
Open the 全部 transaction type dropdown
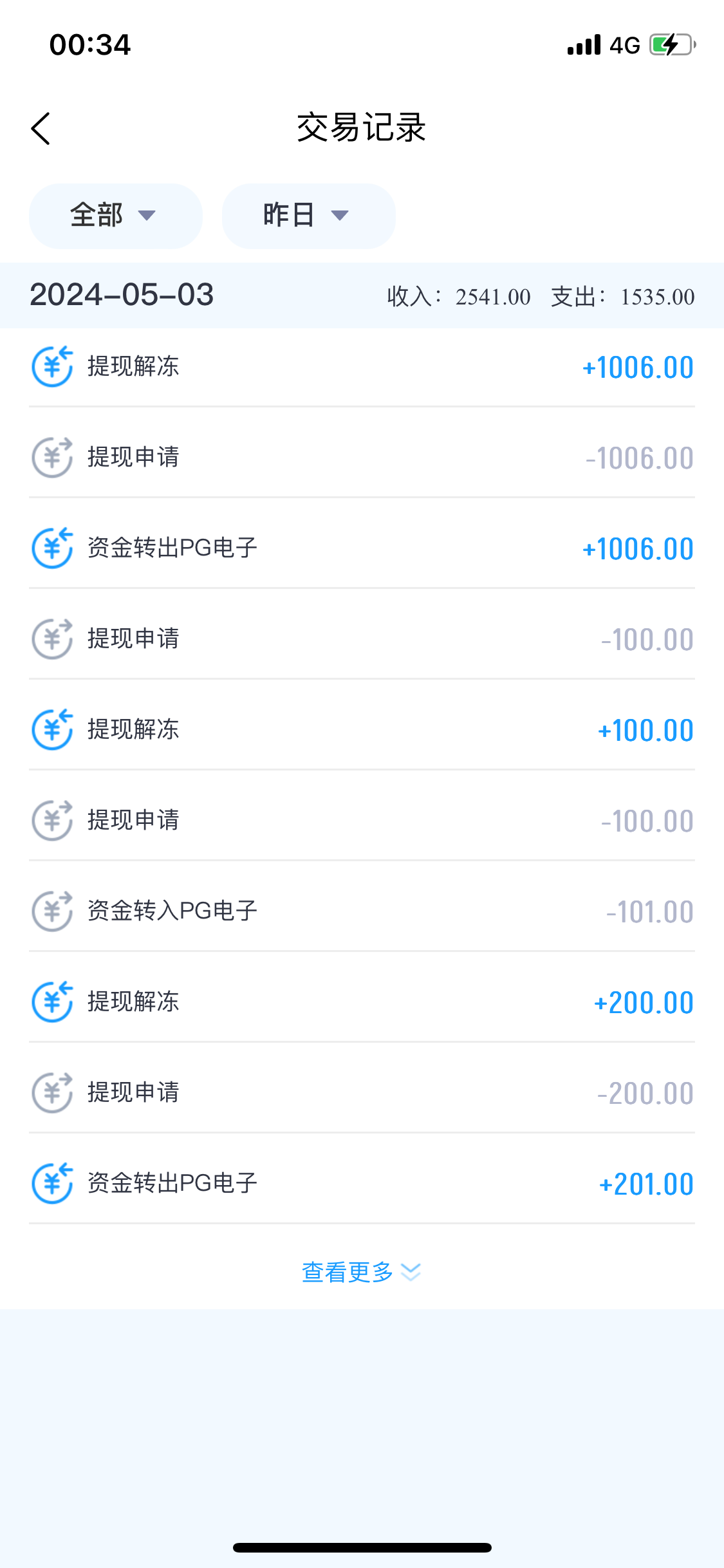pyautogui.click(x=115, y=216)
